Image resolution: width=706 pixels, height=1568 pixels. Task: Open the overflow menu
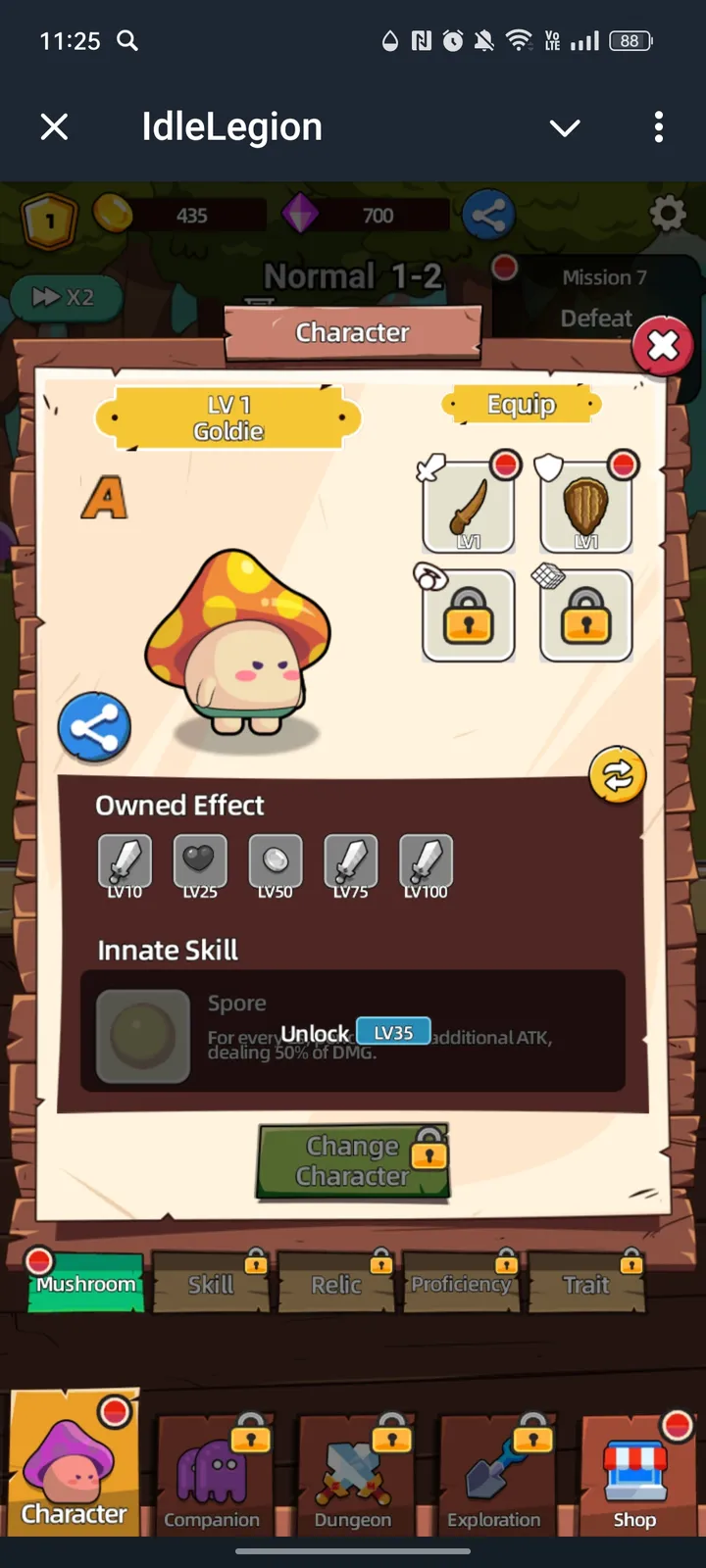click(x=658, y=126)
